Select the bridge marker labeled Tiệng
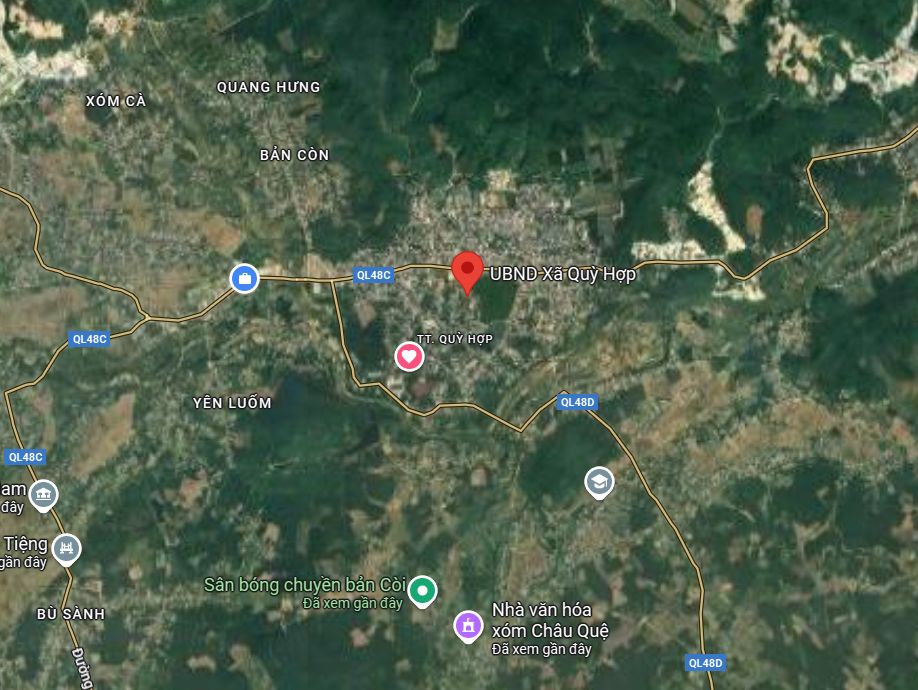Image resolution: width=918 pixels, height=690 pixels. tap(67, 547)
